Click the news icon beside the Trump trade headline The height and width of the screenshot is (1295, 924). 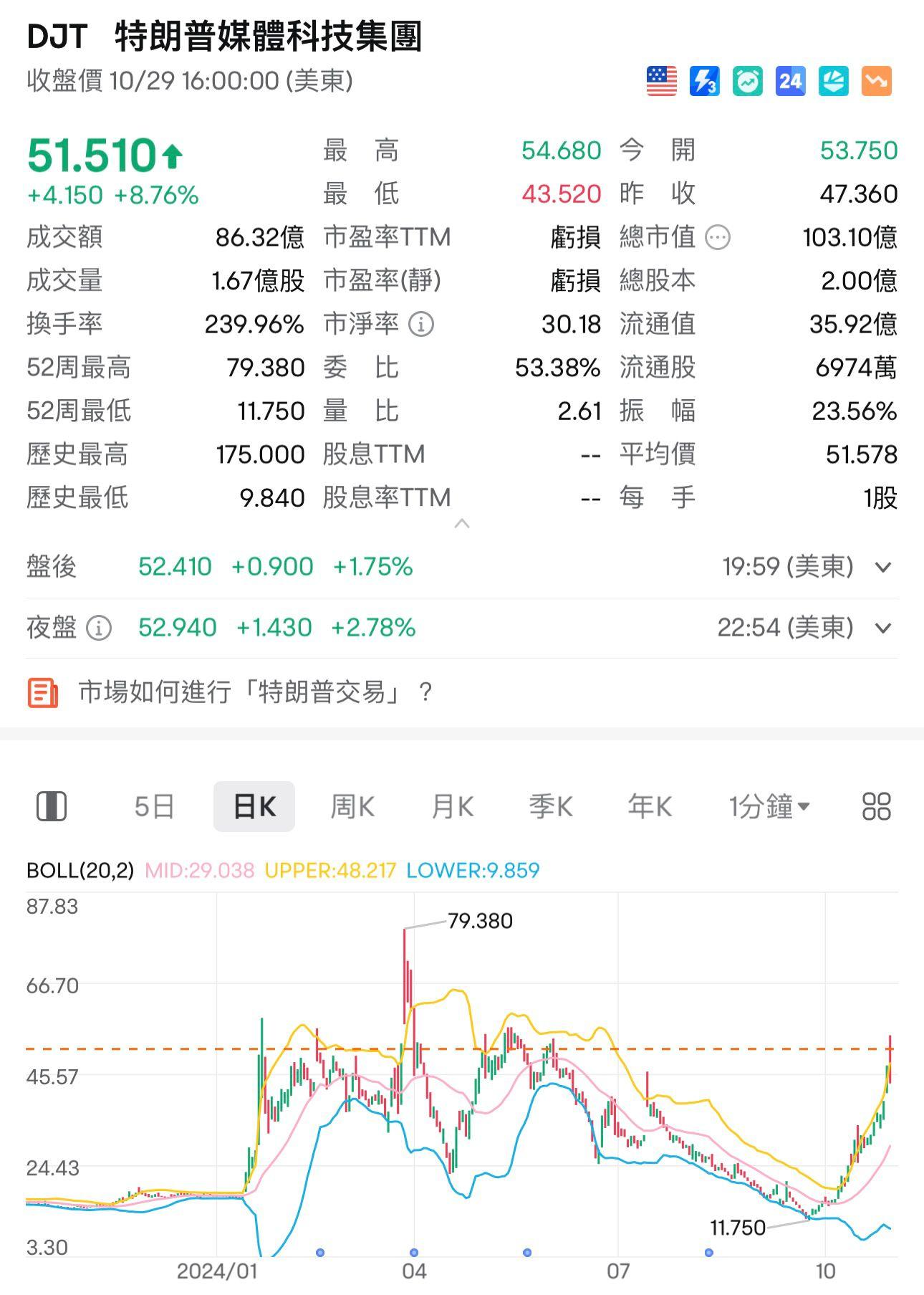[x=41, y=692]
